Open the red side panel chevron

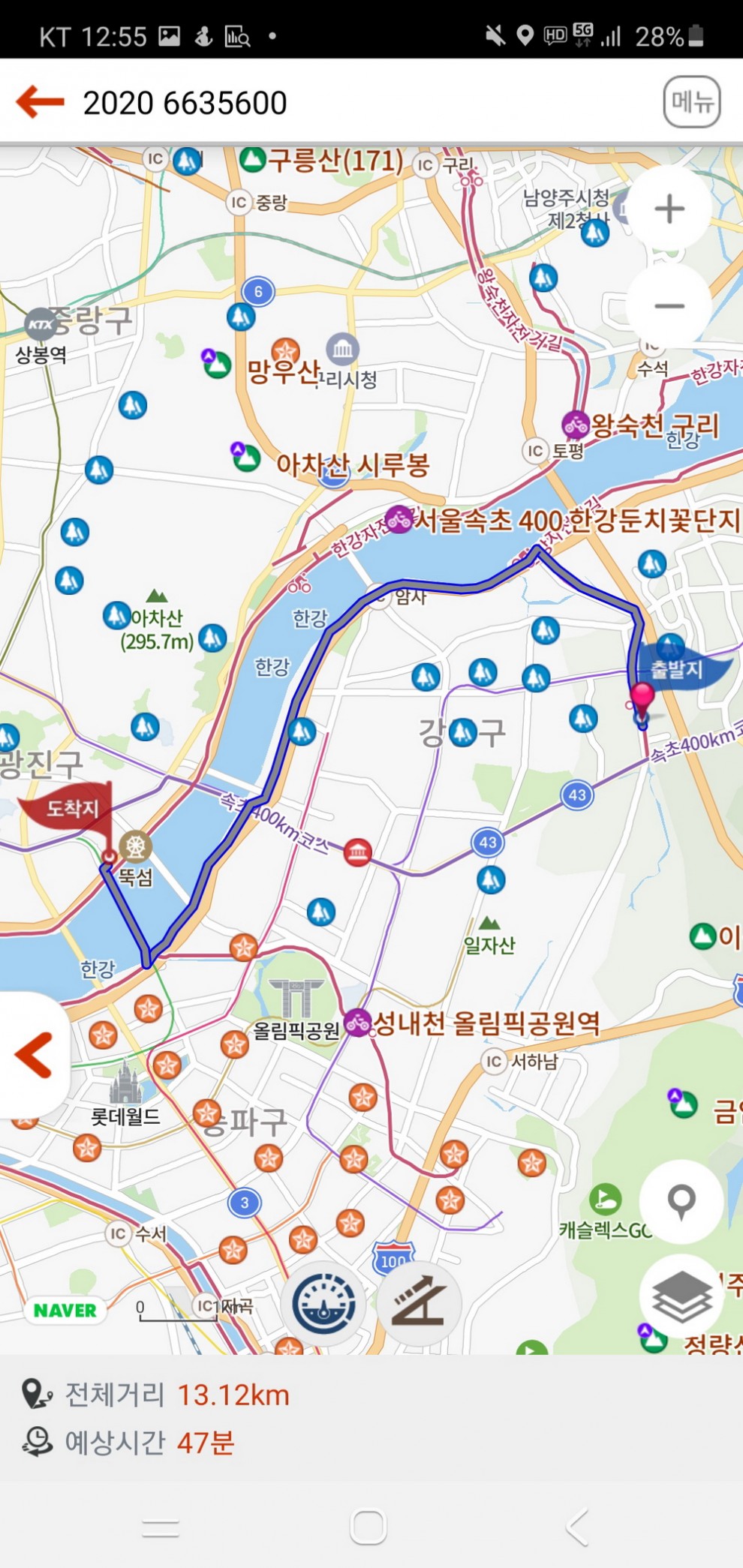tap(33, 1055)
